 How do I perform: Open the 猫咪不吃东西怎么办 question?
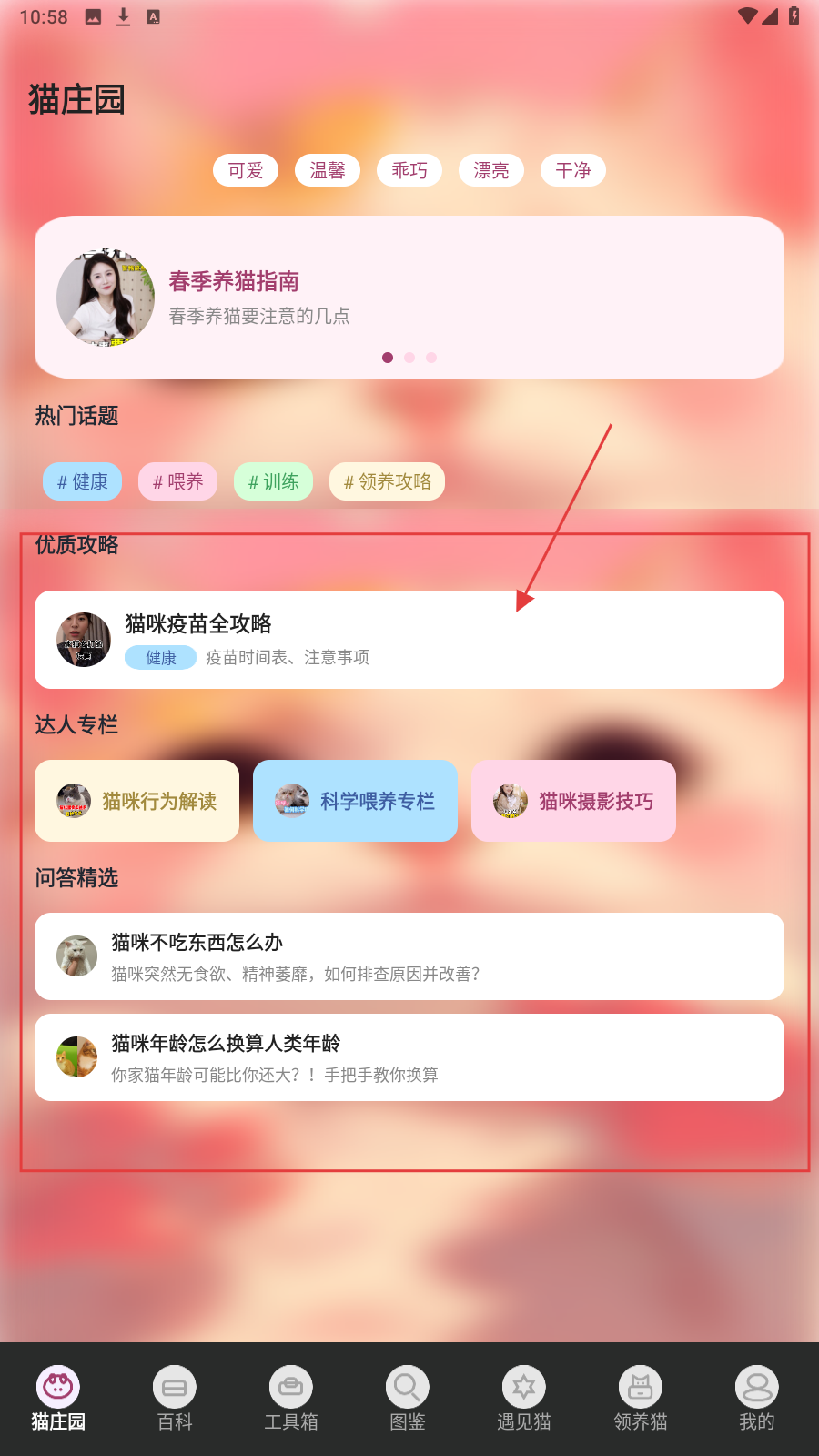[x=409, y=956]
